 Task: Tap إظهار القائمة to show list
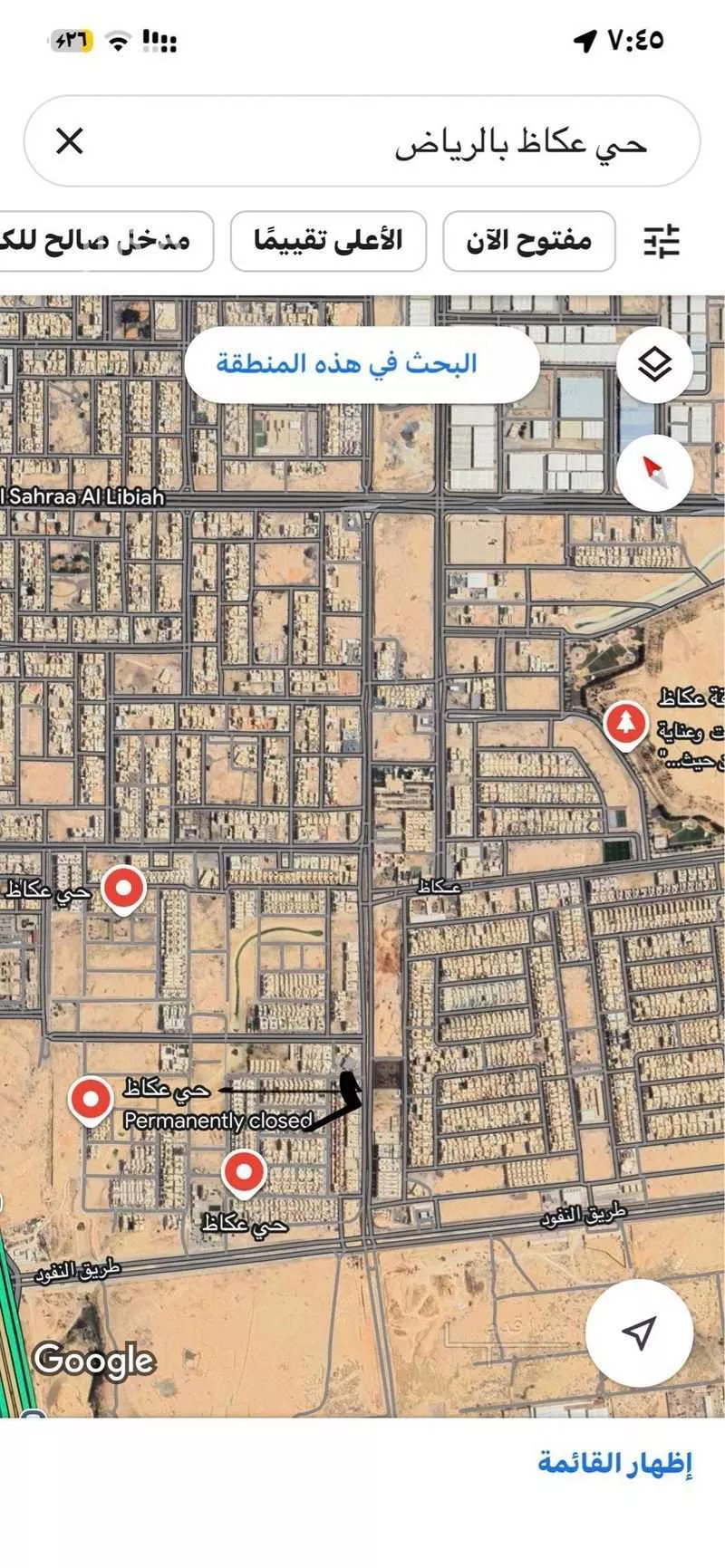pyautogui.click(x=614, y=1462)
